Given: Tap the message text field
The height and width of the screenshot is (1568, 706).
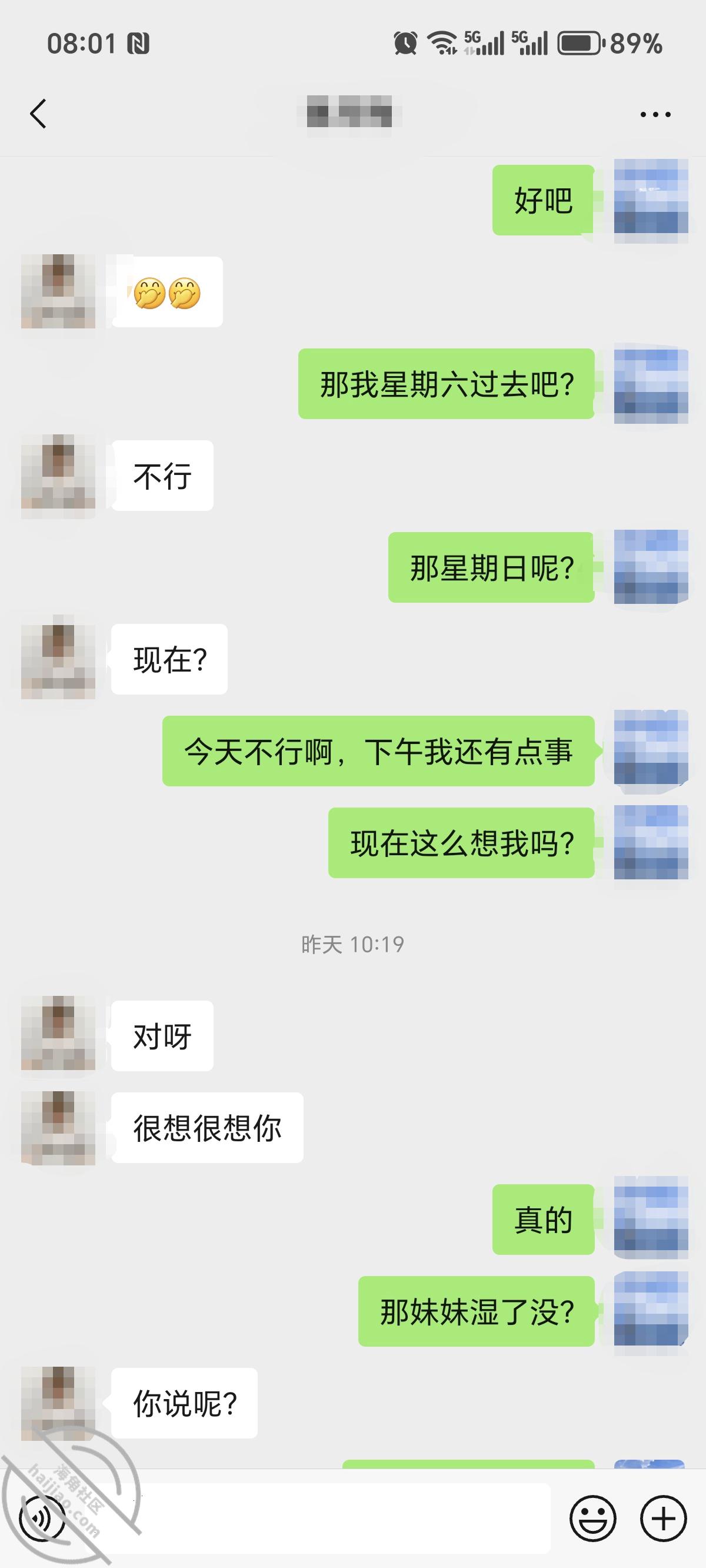Looking at the screenshot, I should (x=315, y=1518).
